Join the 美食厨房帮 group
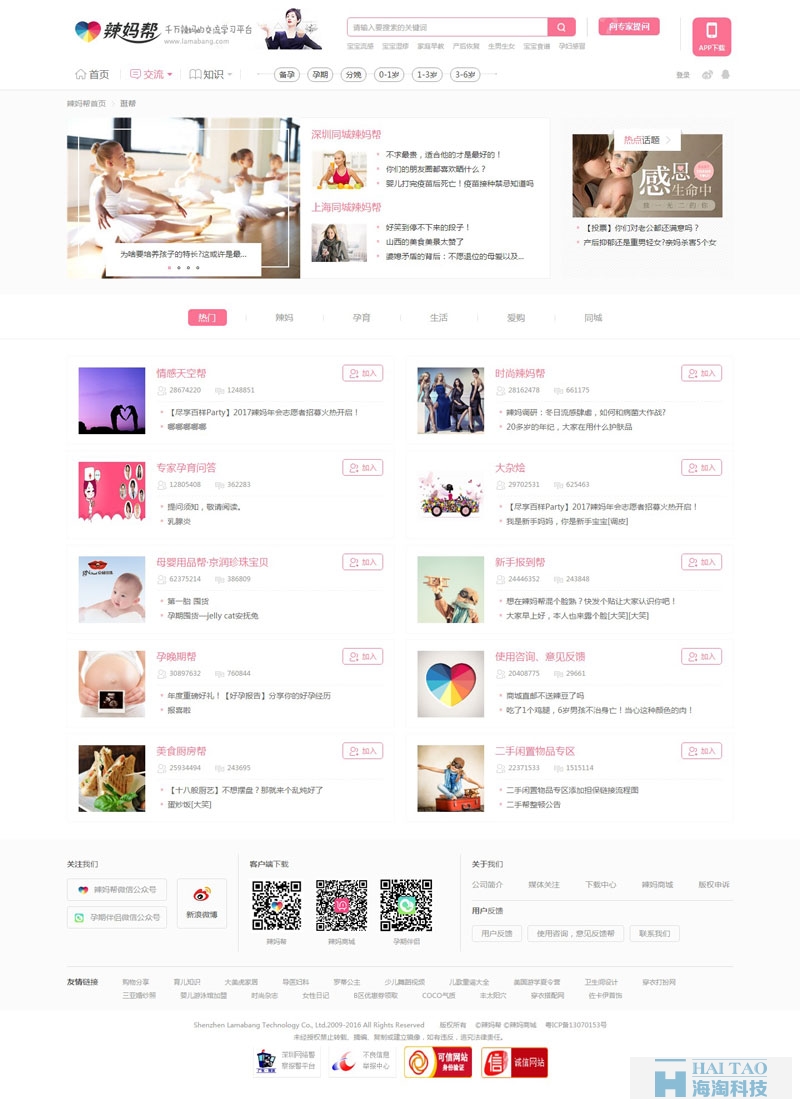Viewport: 800px width, 1111px height. click(x=362, y=751)
